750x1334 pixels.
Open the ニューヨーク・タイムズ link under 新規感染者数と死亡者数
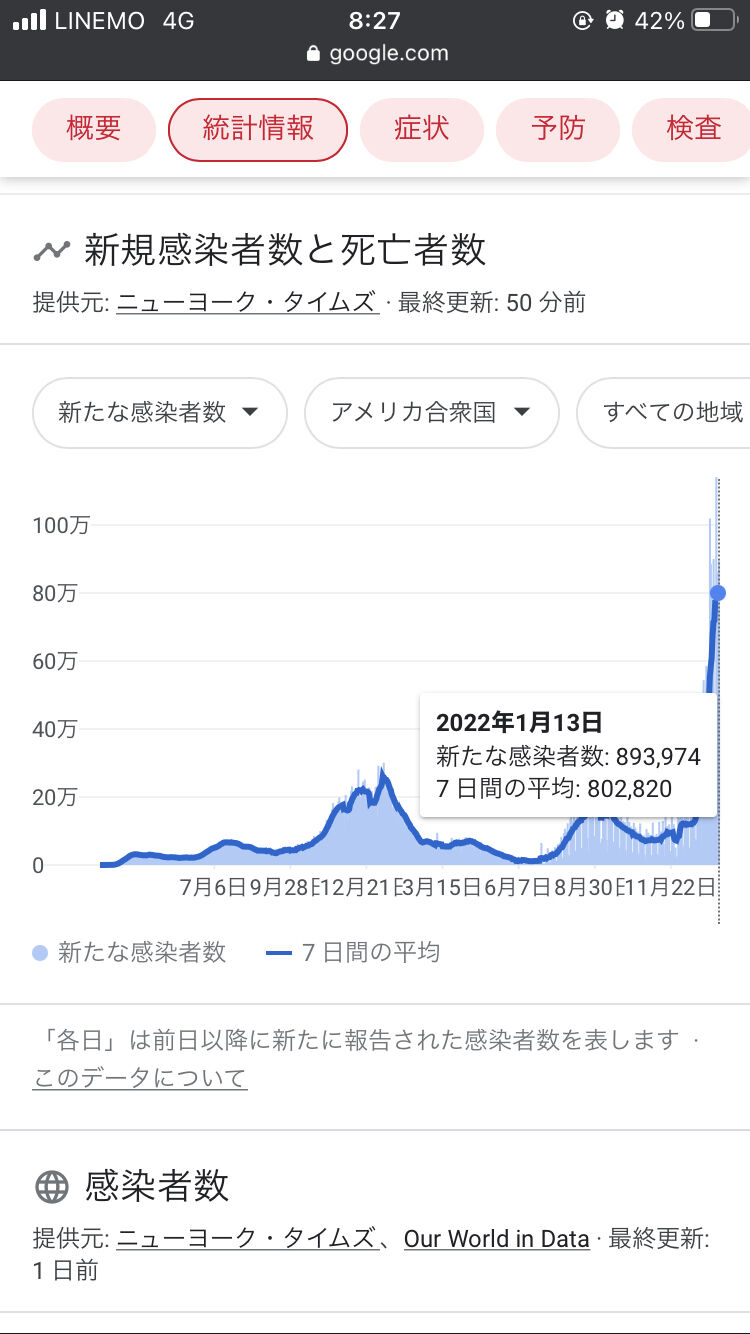[248, 303]
